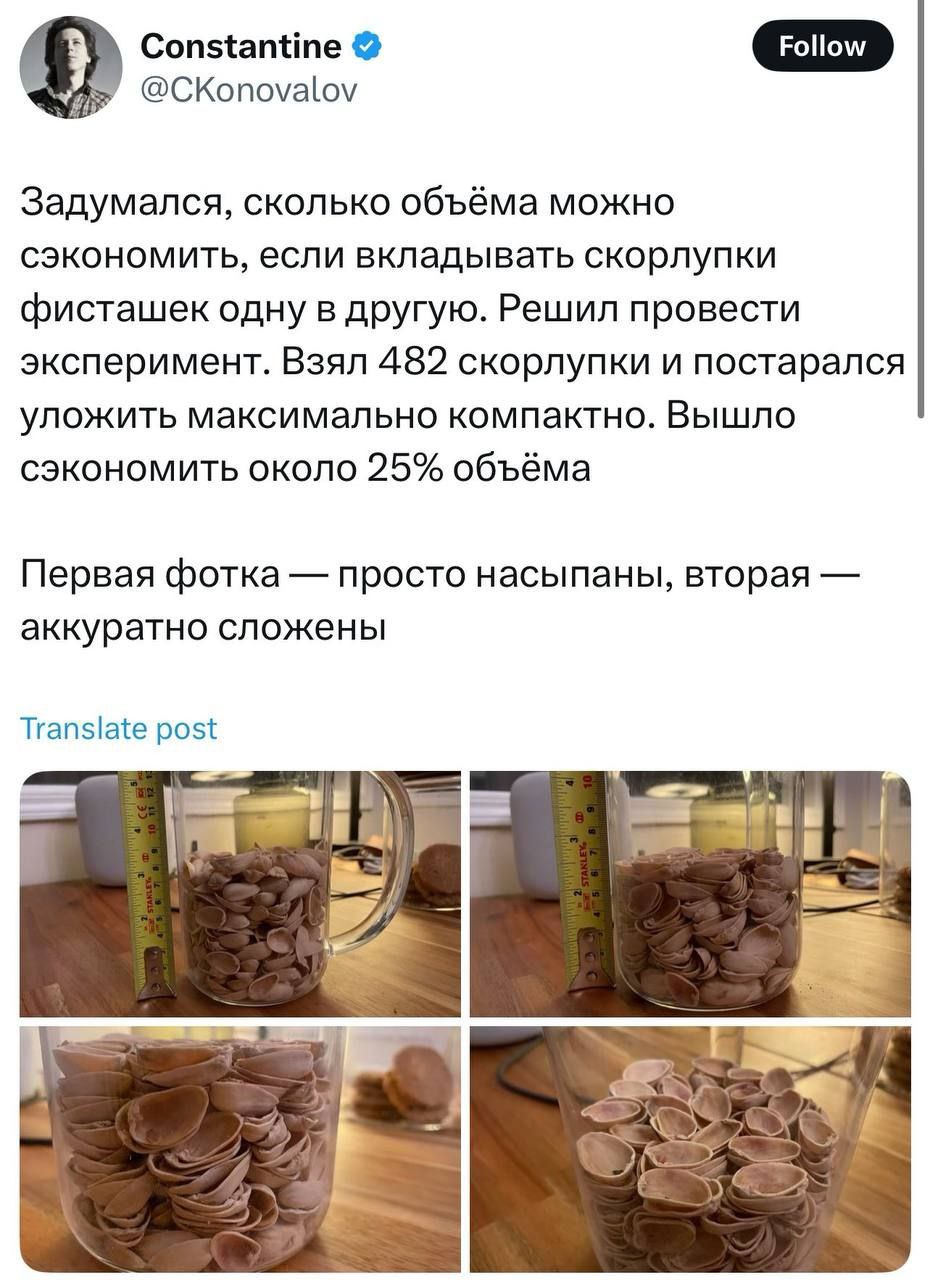Image resolution: width=930 pixels, height=1280 pixels.
Task: Open the @CKonovalov profile handle
Action: pyautogui.click(x=248, y=91)
